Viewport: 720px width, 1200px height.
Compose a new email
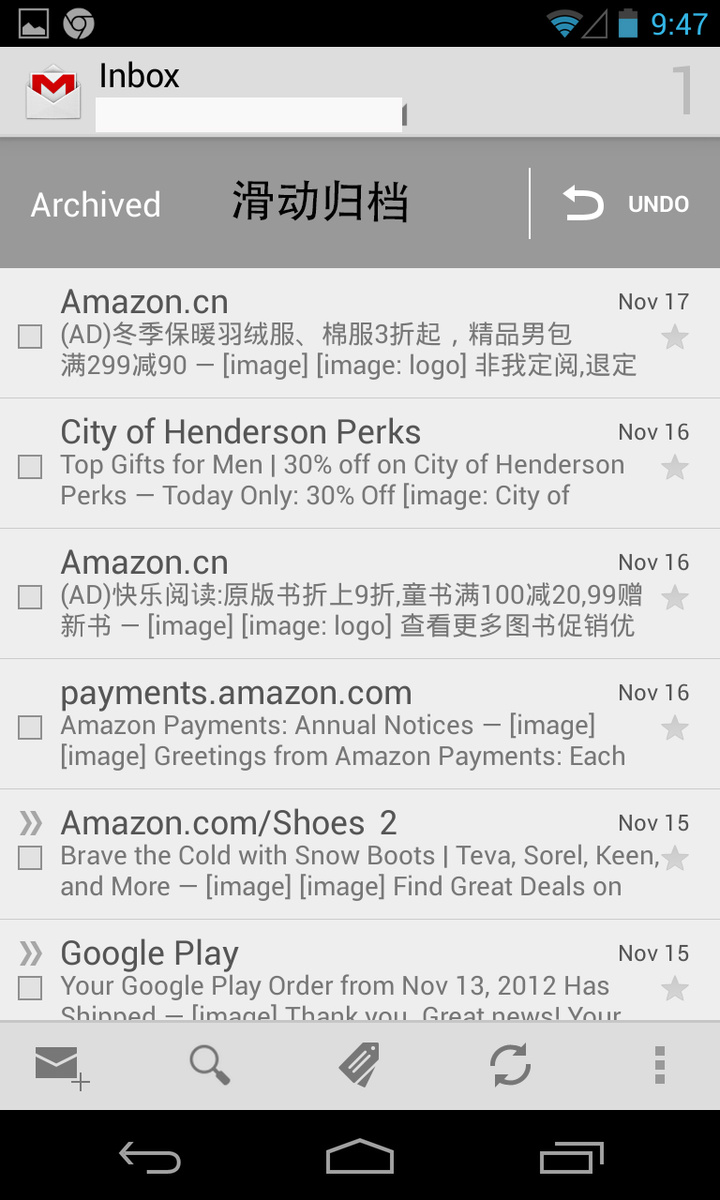[x=61, y=1066]
